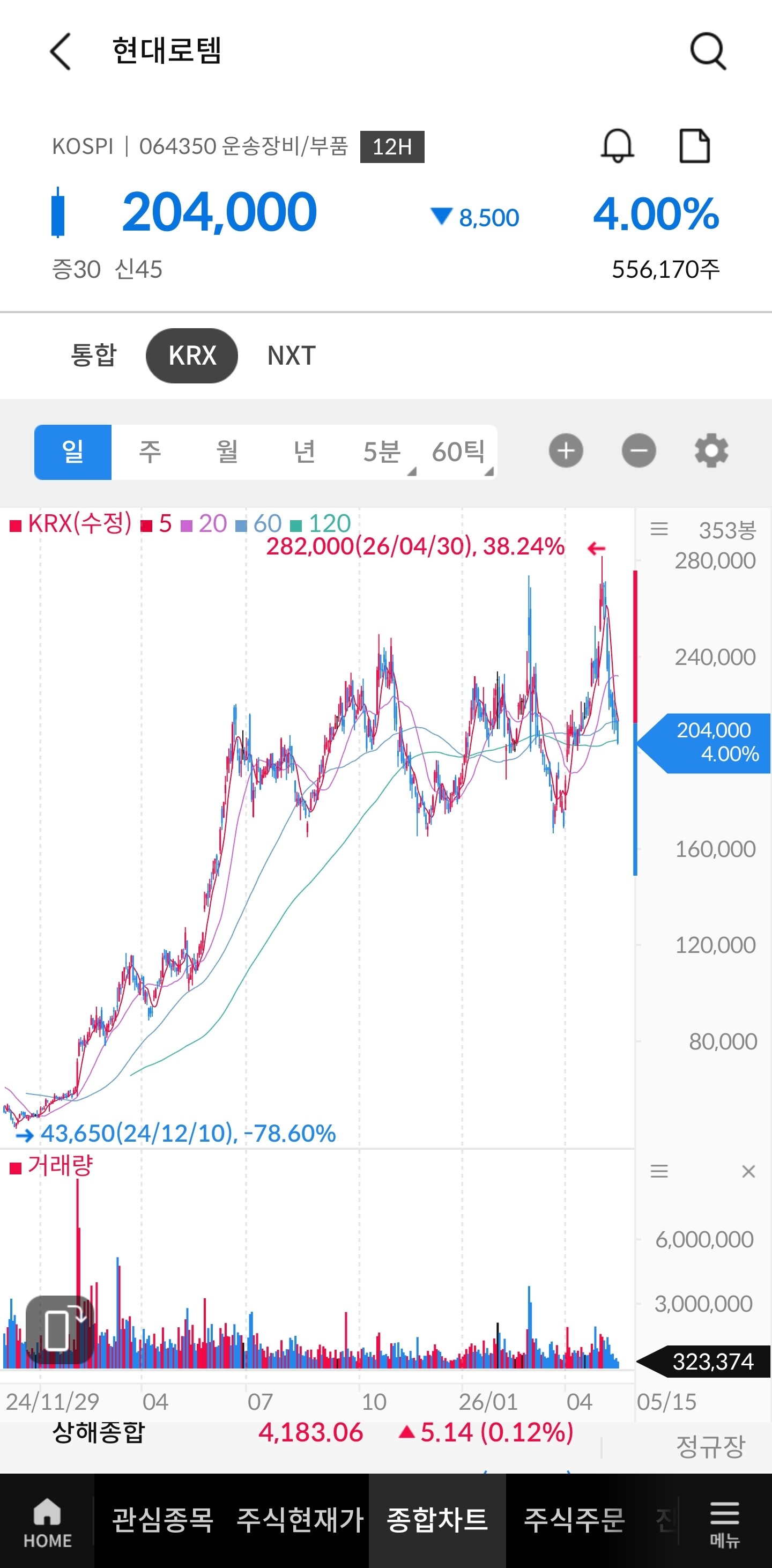Select the NXT market tab

(x=292, y=356)
